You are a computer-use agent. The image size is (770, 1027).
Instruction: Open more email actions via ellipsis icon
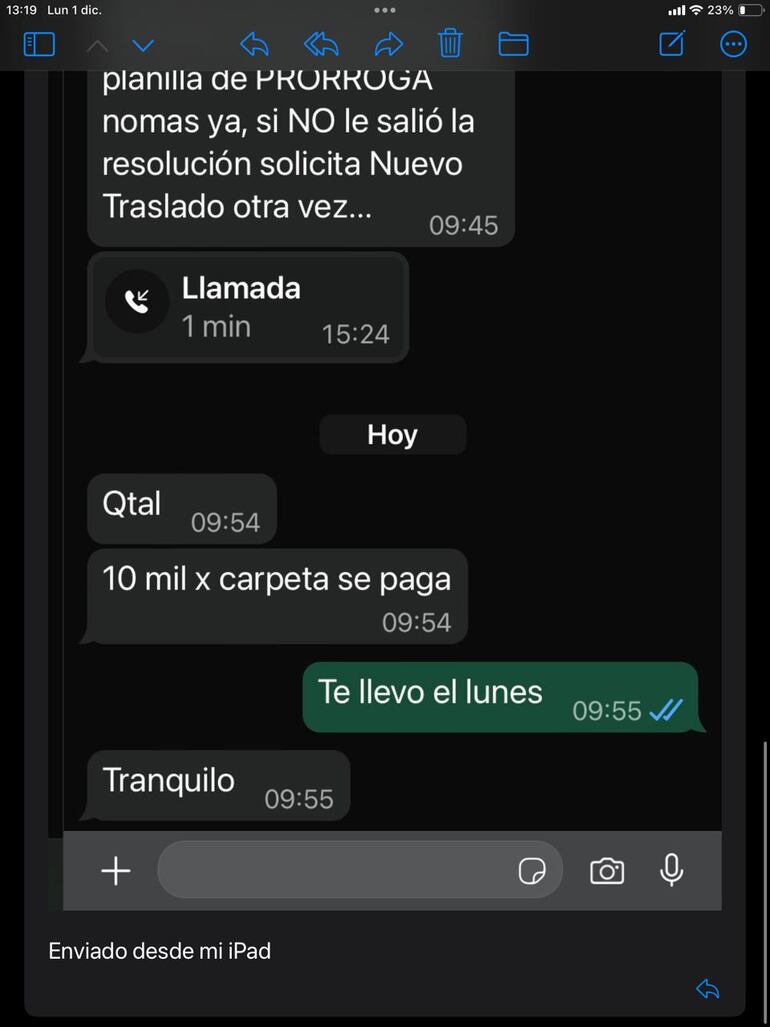click(733, 44)
